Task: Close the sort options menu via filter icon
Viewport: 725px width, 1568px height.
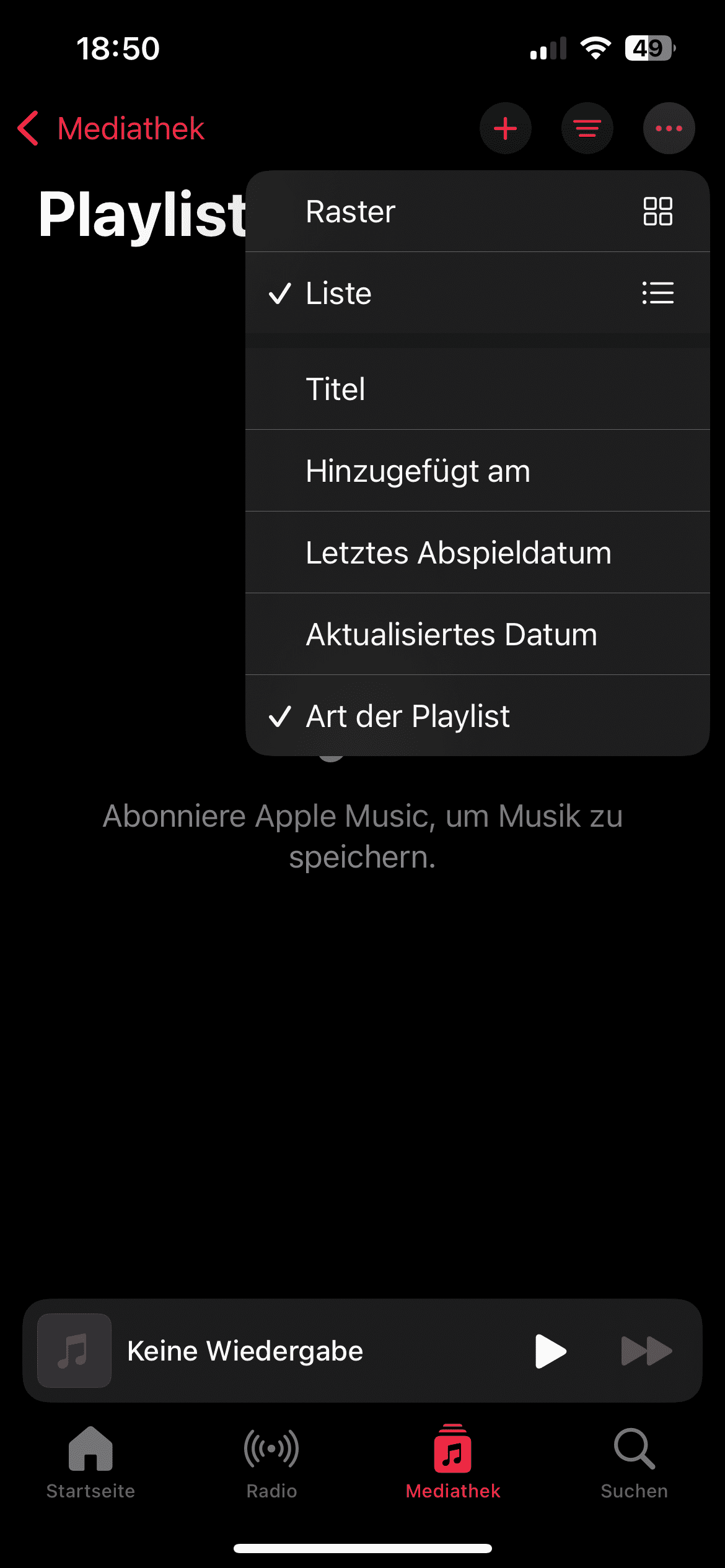Action: click(587, 129)
